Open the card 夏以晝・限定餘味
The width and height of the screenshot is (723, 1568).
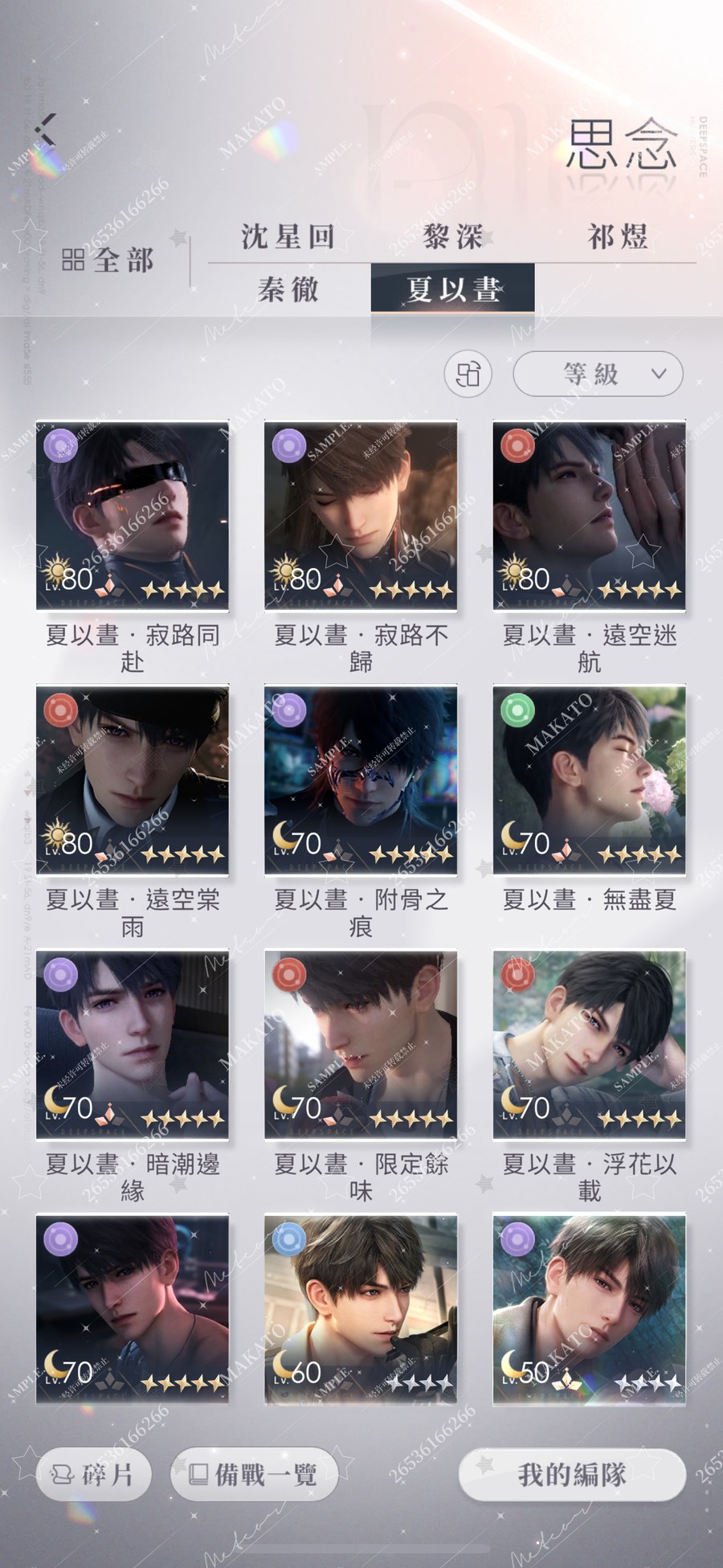point(361,1045)
